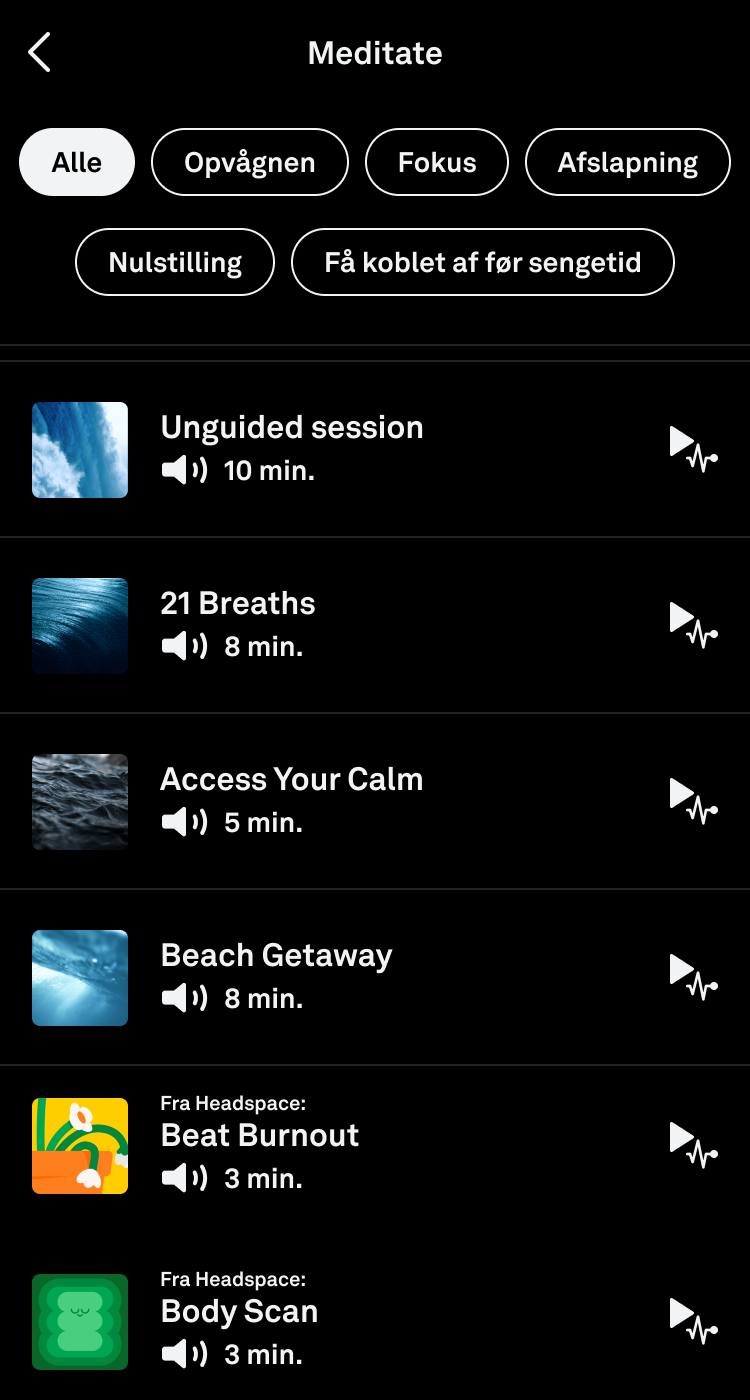
Task: Play the Body Scan meditation
Action: (692, 1320)
